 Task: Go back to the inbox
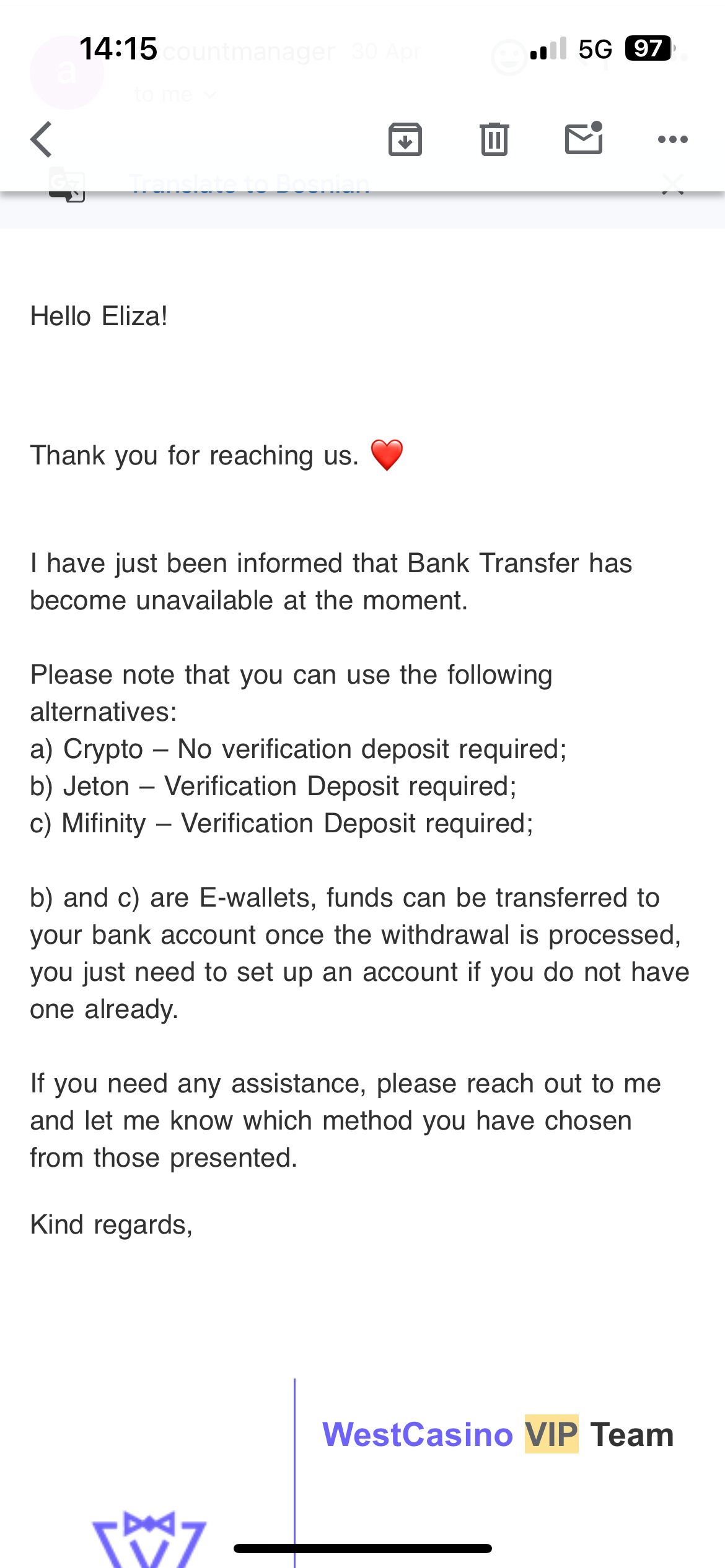pyautogui.click(x=42, y=139)
